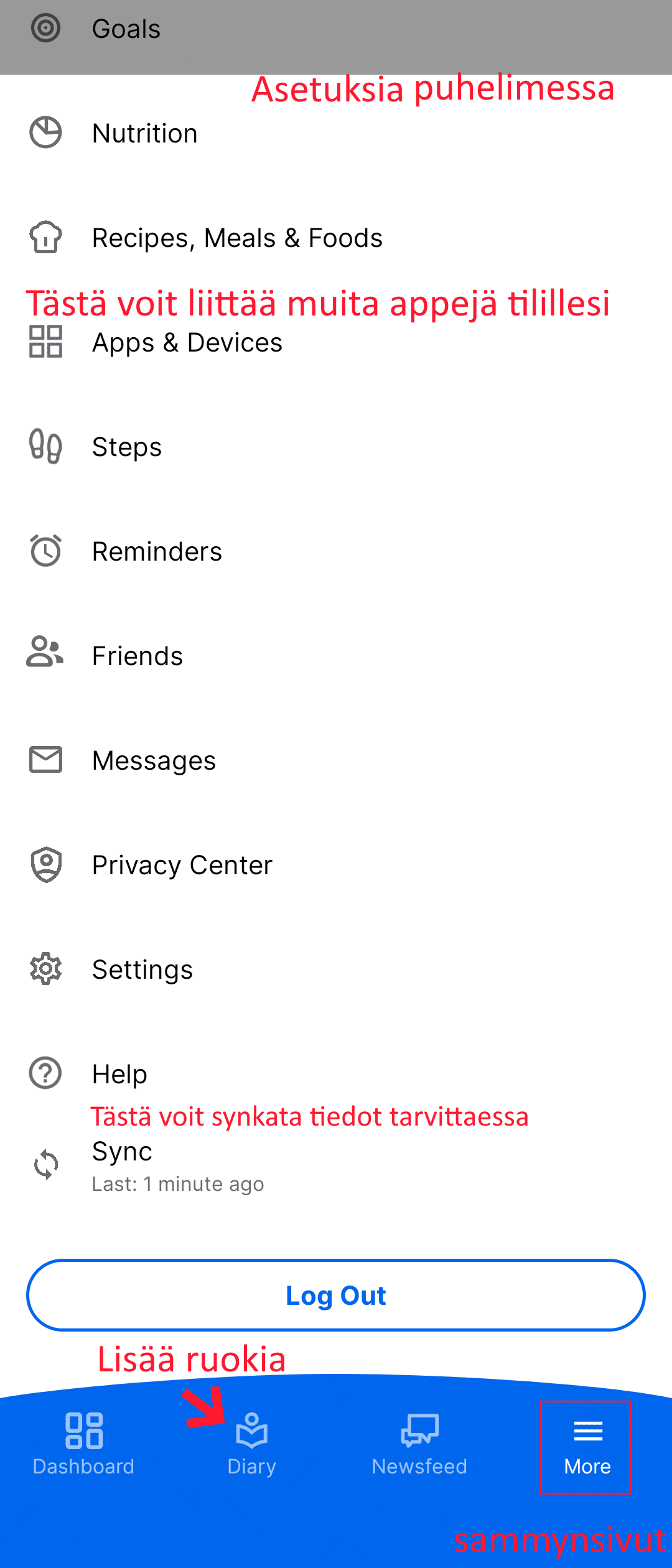Image resolution: width=672 pixels, height=1568 pixels.
Task: Open the Friends list
Action: (138, 656)
